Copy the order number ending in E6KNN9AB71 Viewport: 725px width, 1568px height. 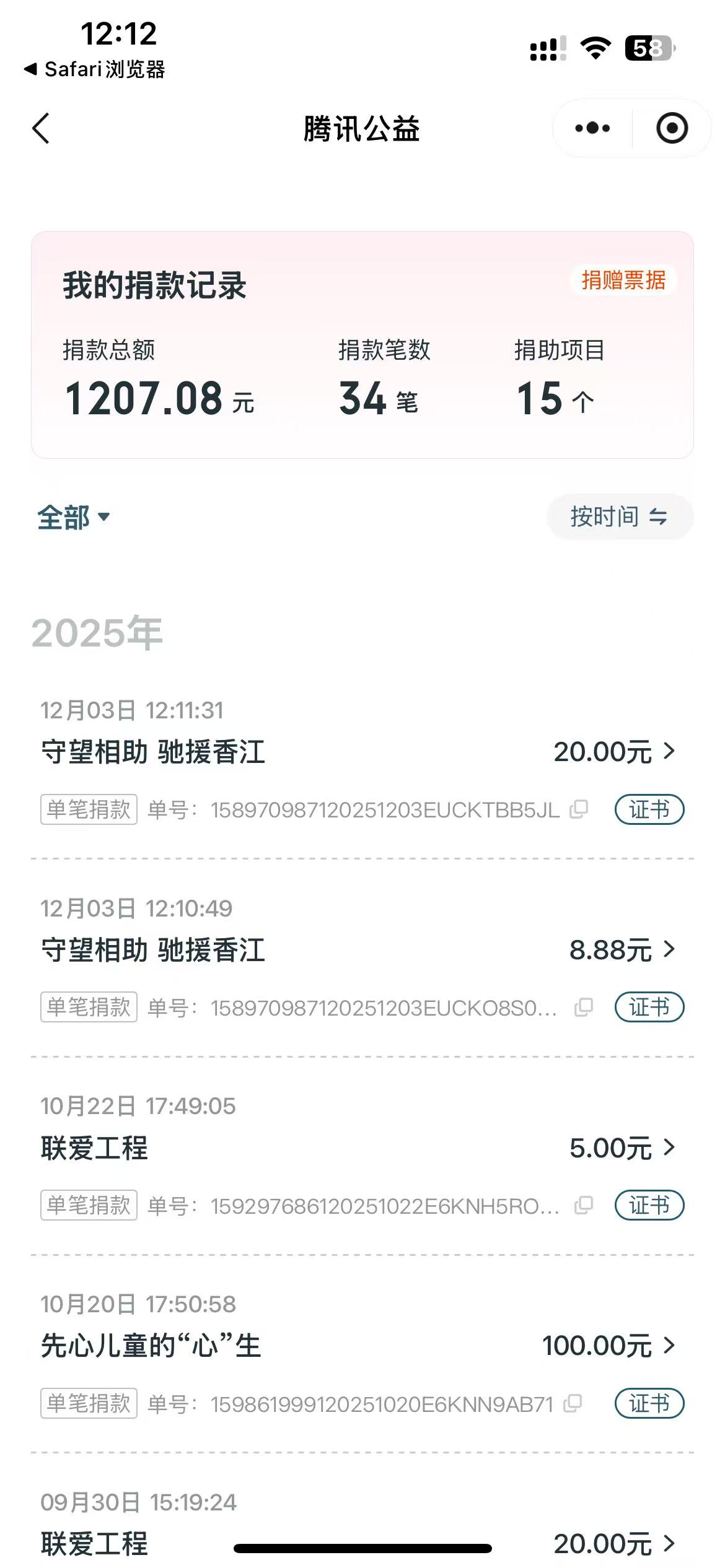click(x=573, y=1403)
